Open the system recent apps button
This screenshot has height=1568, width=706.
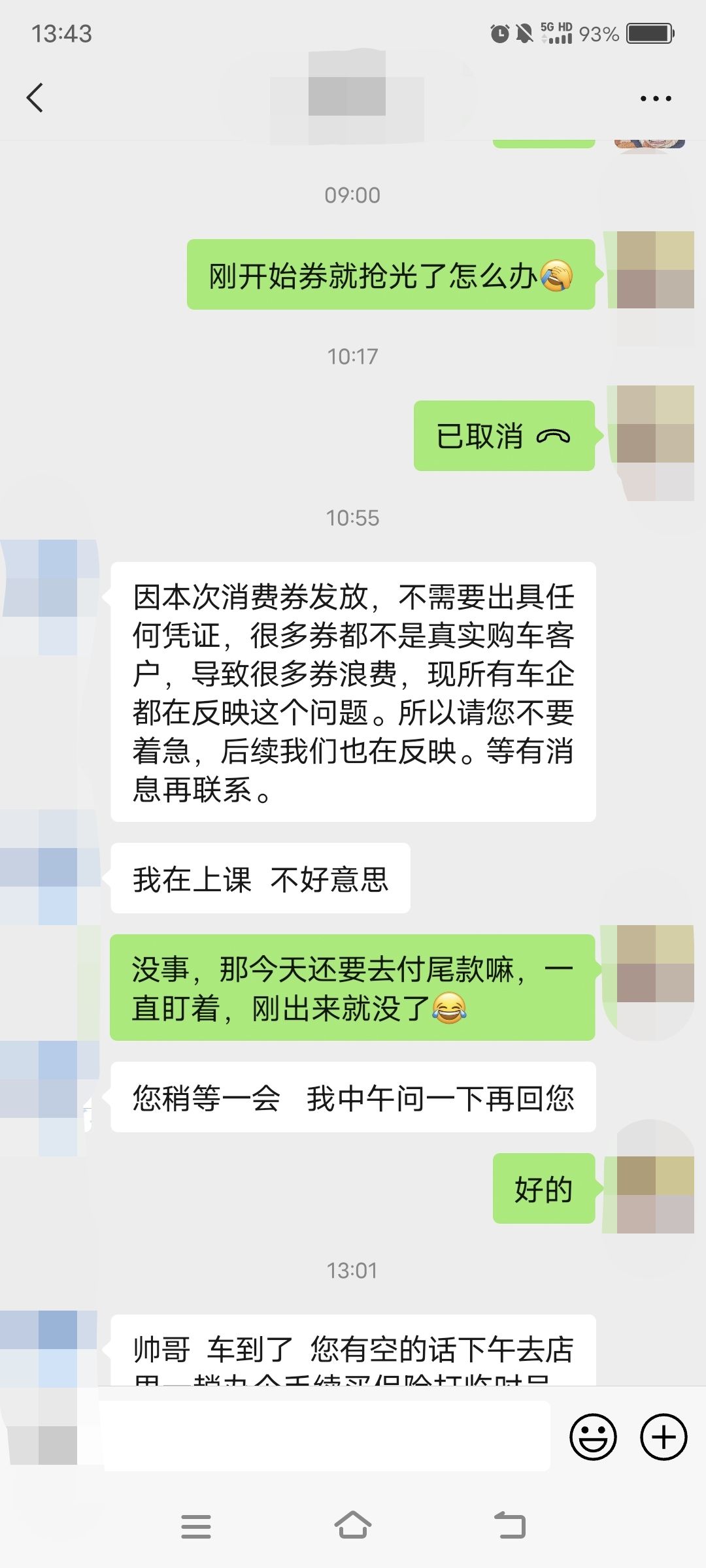196,1526
